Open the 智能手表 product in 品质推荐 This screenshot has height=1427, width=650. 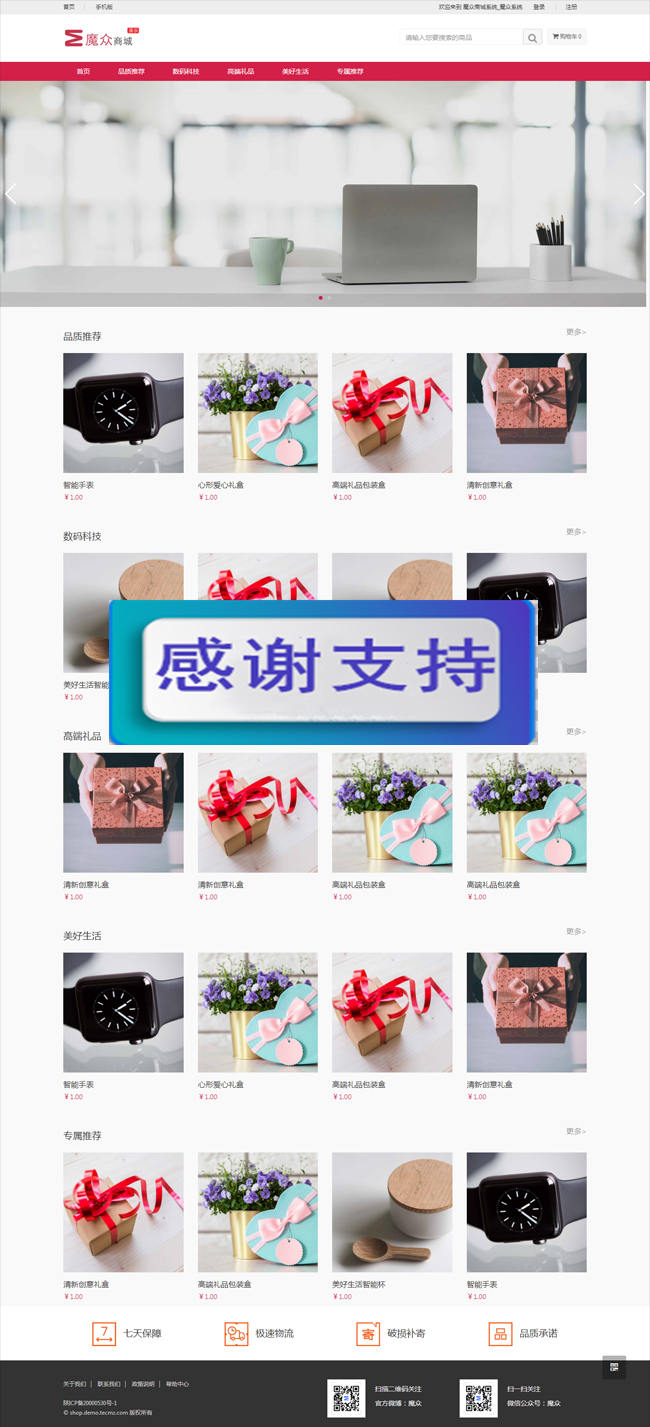point(123,413)
